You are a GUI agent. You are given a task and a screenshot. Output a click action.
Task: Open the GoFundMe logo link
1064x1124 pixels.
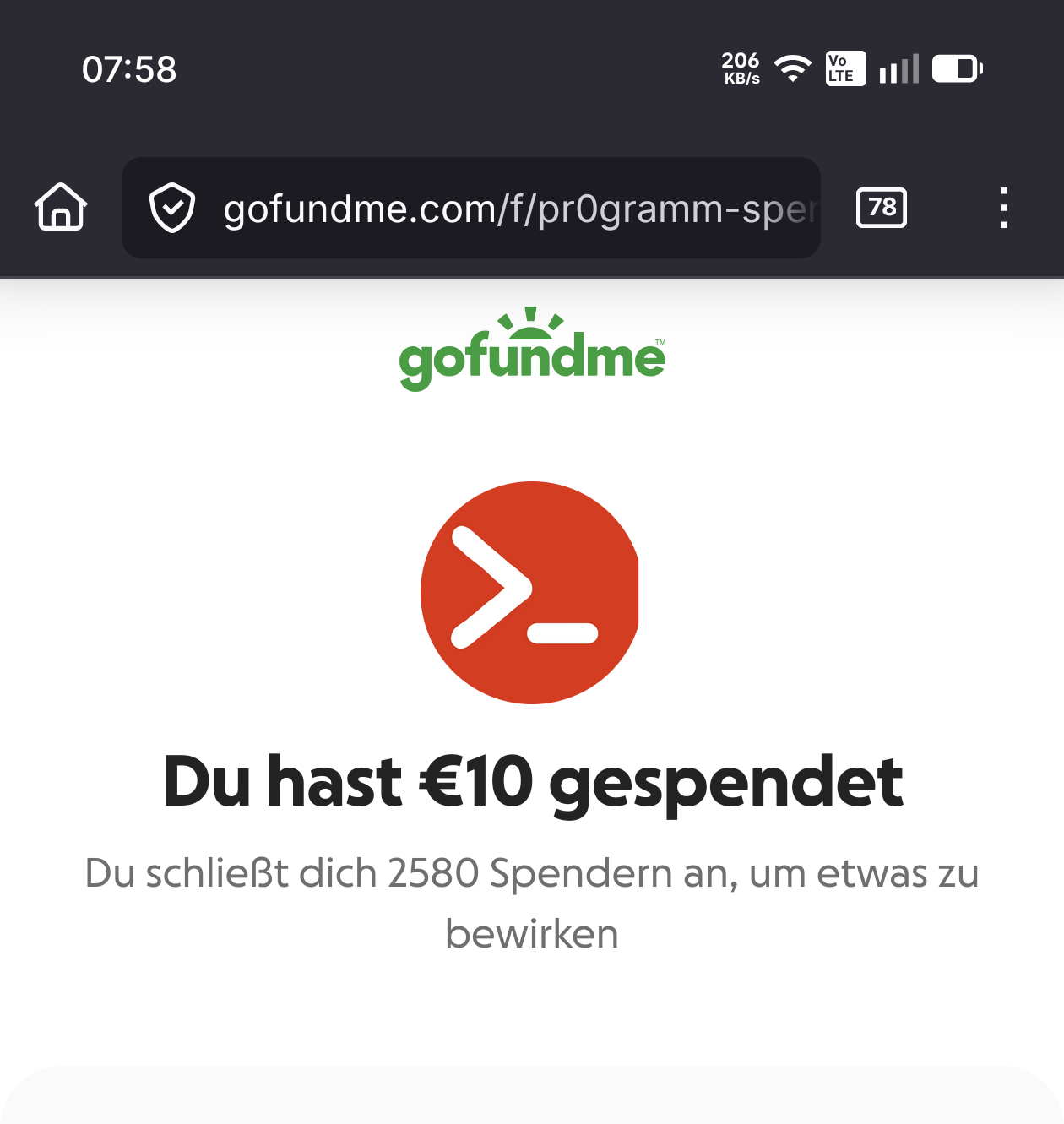tap(532, 350)
